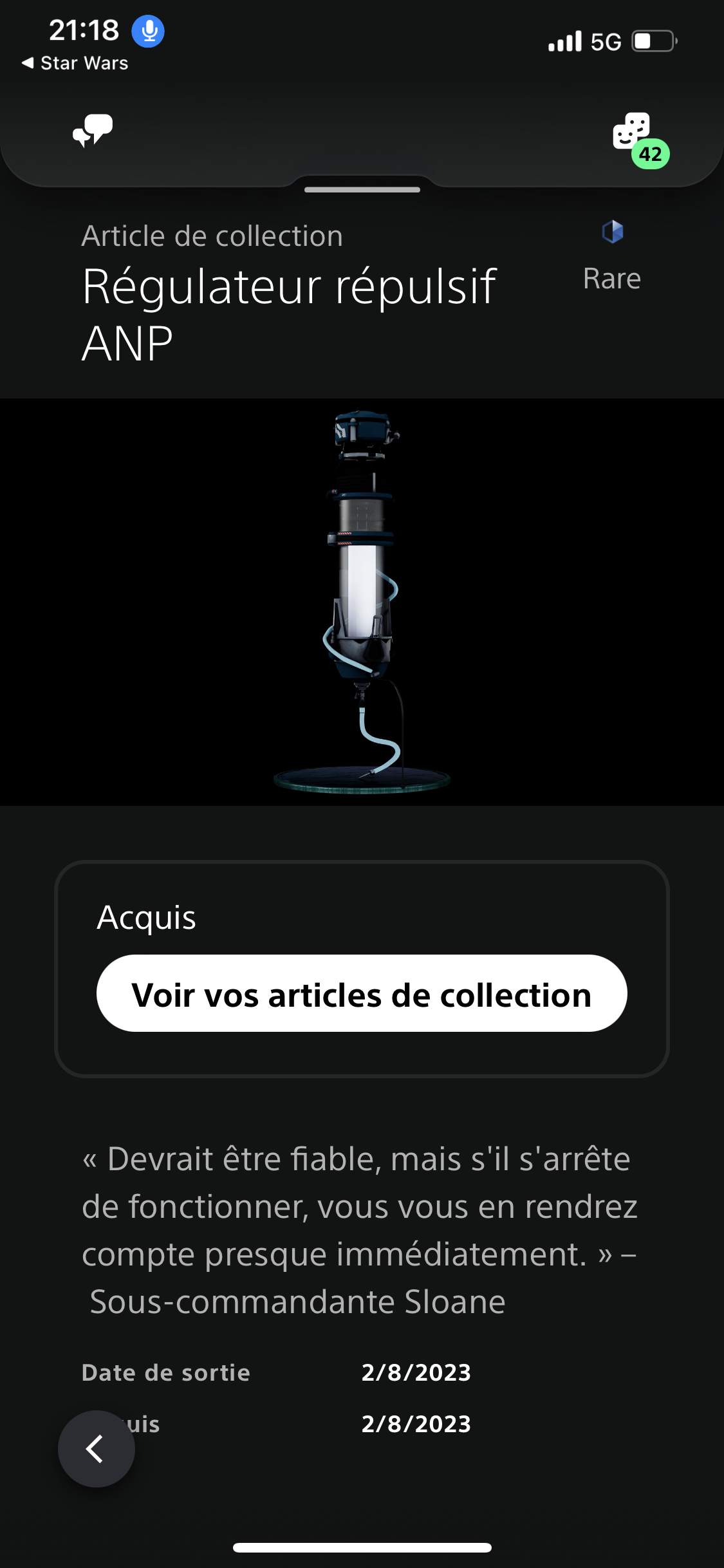Open the messages chat bubbles icon

coord(93,131)
